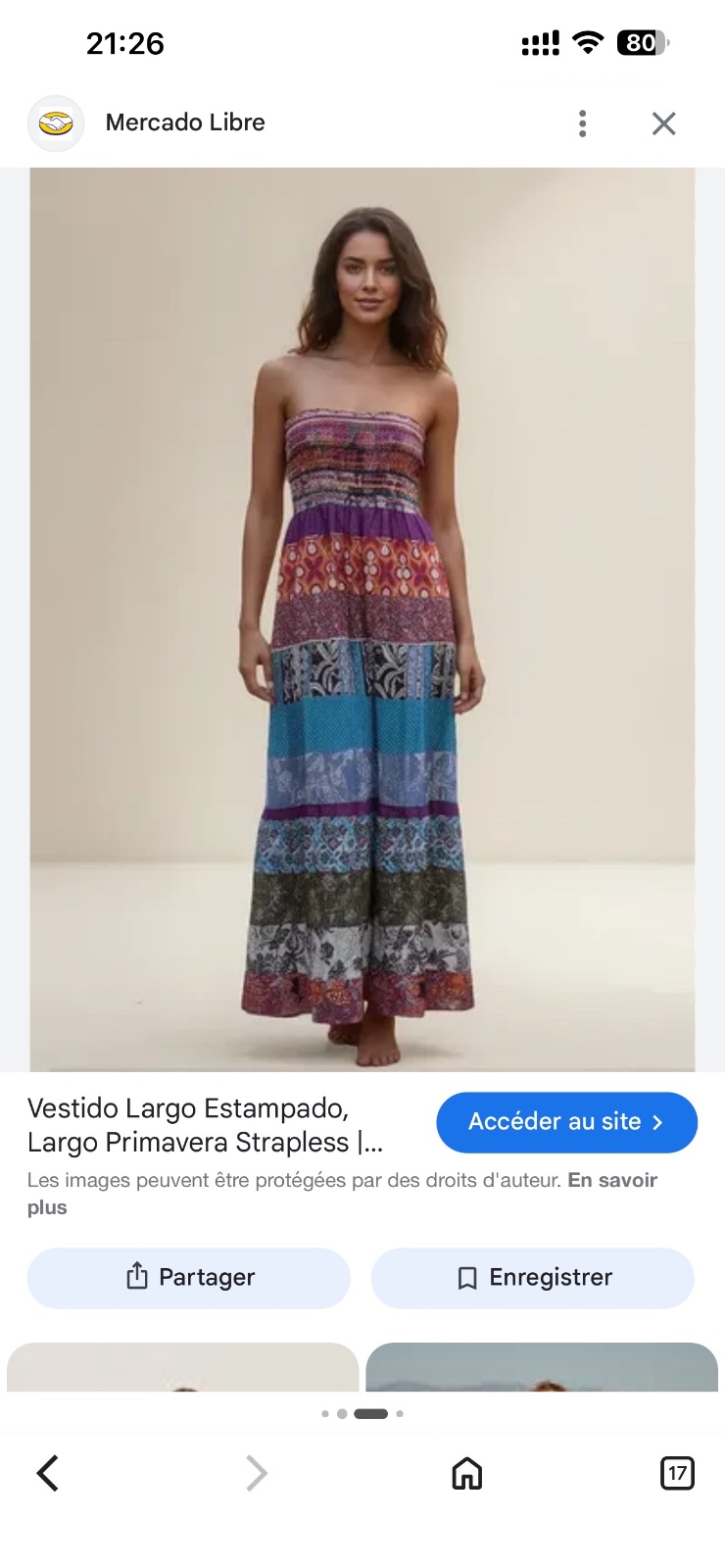The width and height of the screenshot is (725, 1568).
Task: Save the image with Enregistrer
Action: tap(533, 1277)
